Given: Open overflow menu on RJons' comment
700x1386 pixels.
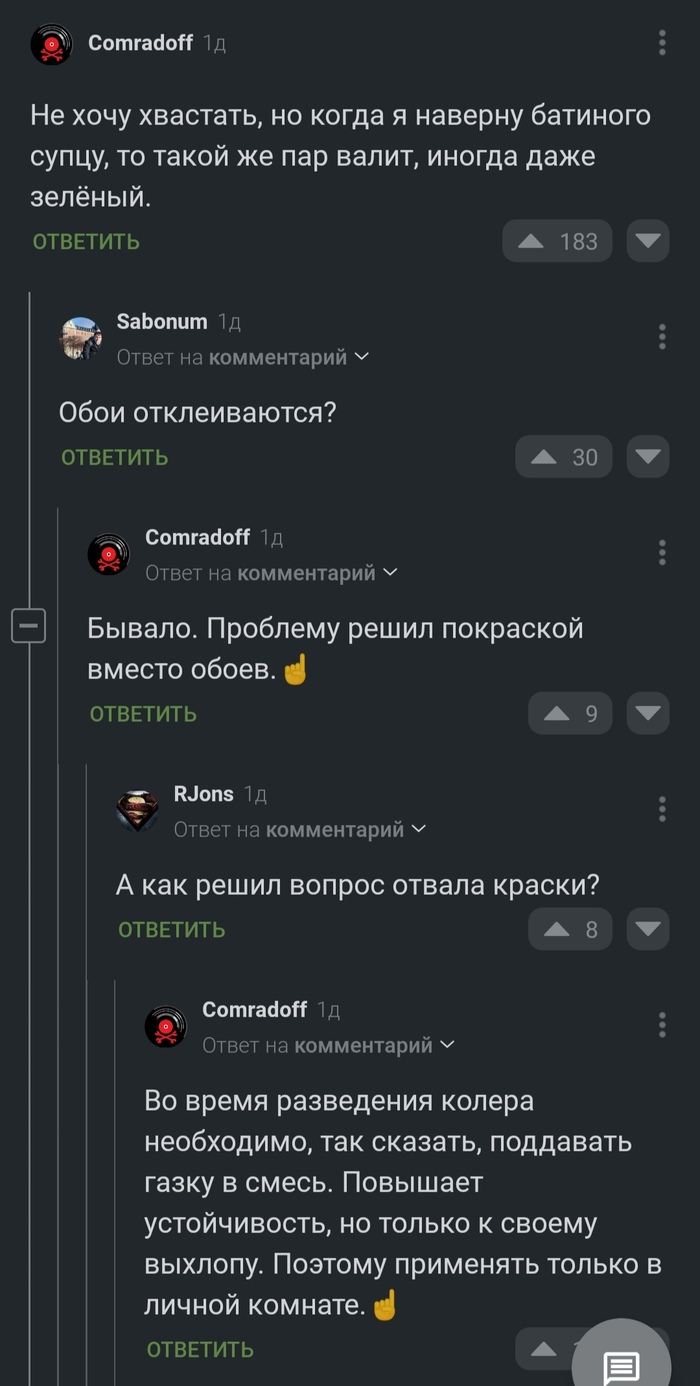Looking at the screenshot, I should click(662, 809).
